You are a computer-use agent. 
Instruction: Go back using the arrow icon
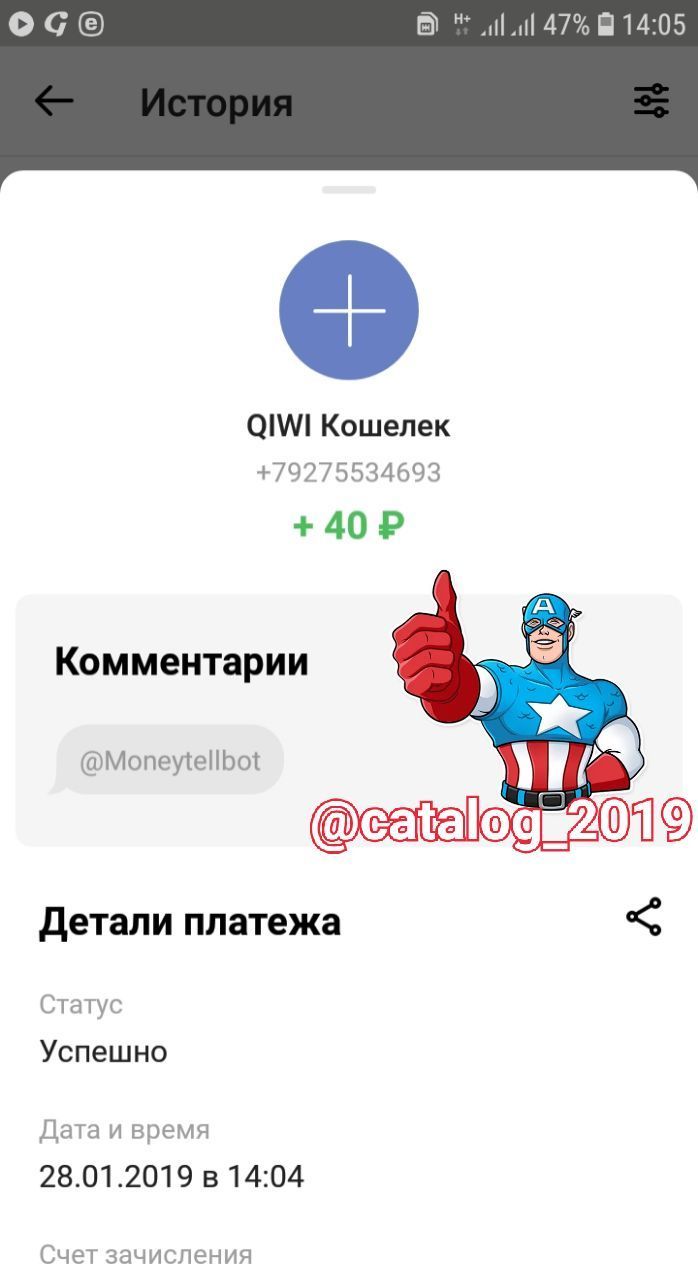54,101
